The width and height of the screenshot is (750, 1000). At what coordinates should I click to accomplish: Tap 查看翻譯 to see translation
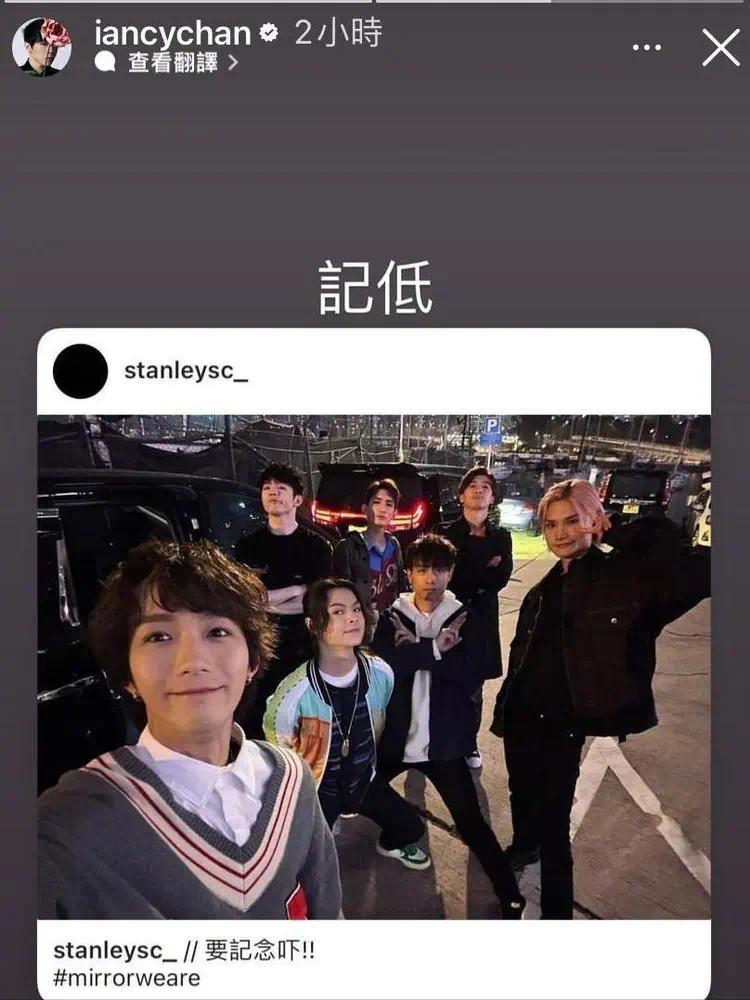170,63
